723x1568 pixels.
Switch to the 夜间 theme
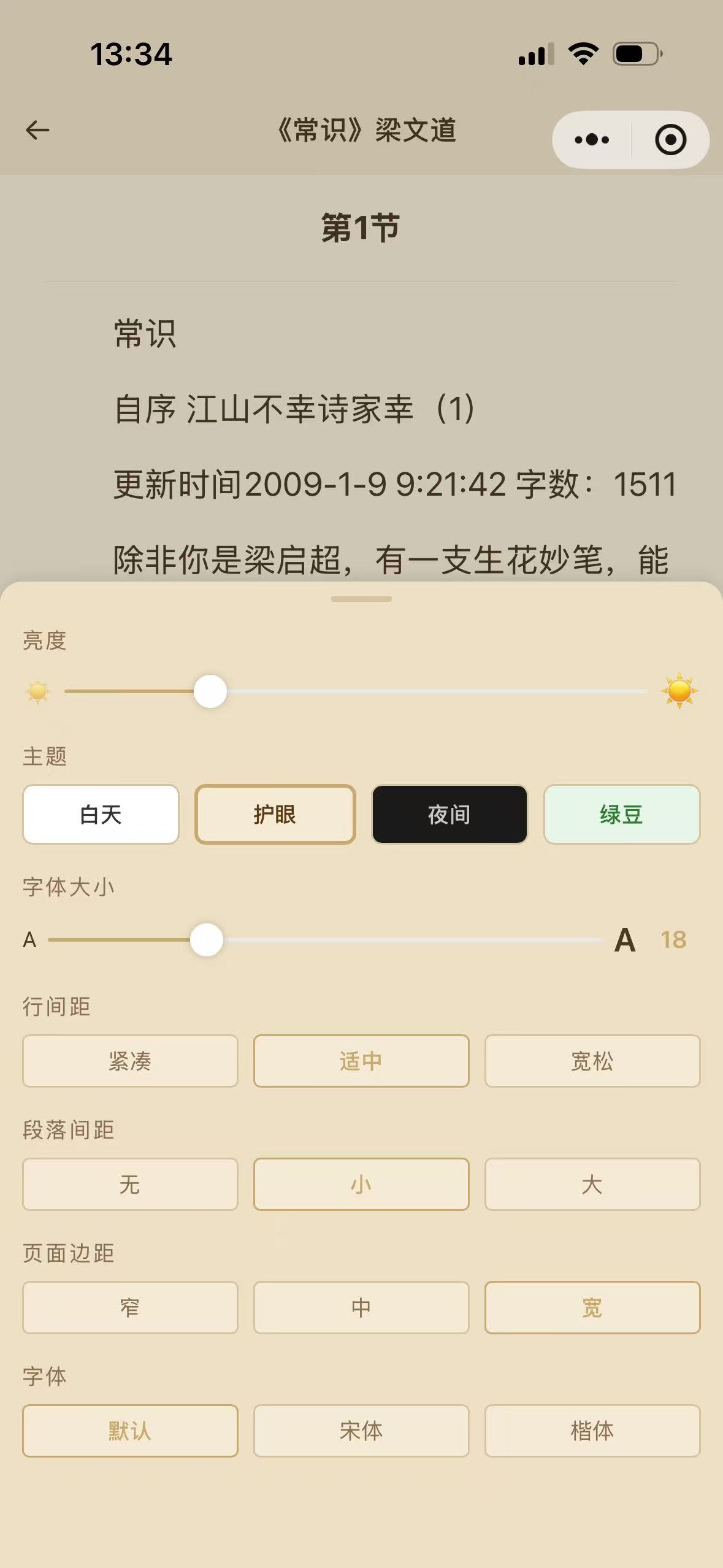click(x=449, y=815)
